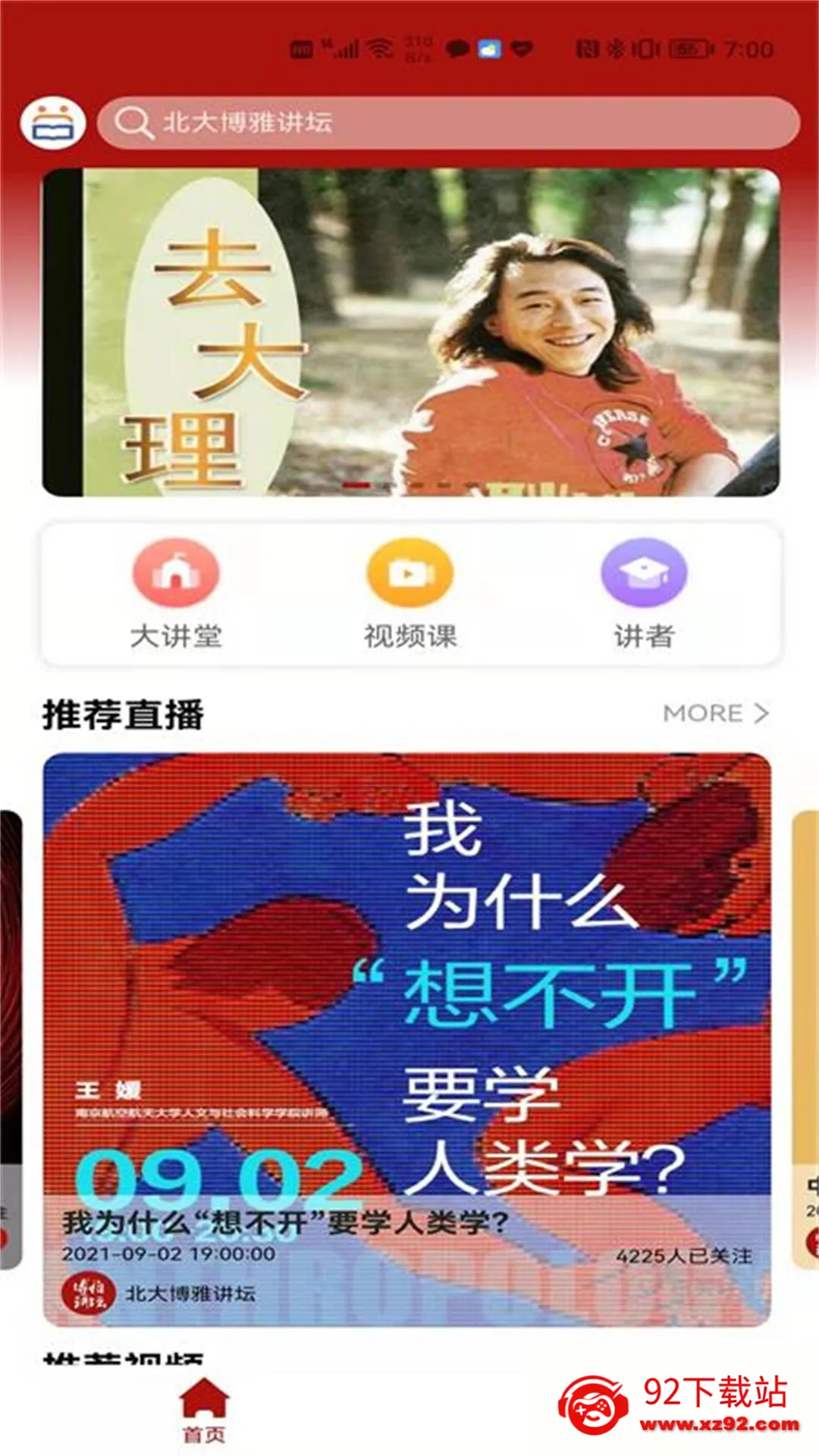Open the 大讲堂 section
This screenshot has width=819, height=1456.
click(x=176, y=594)
